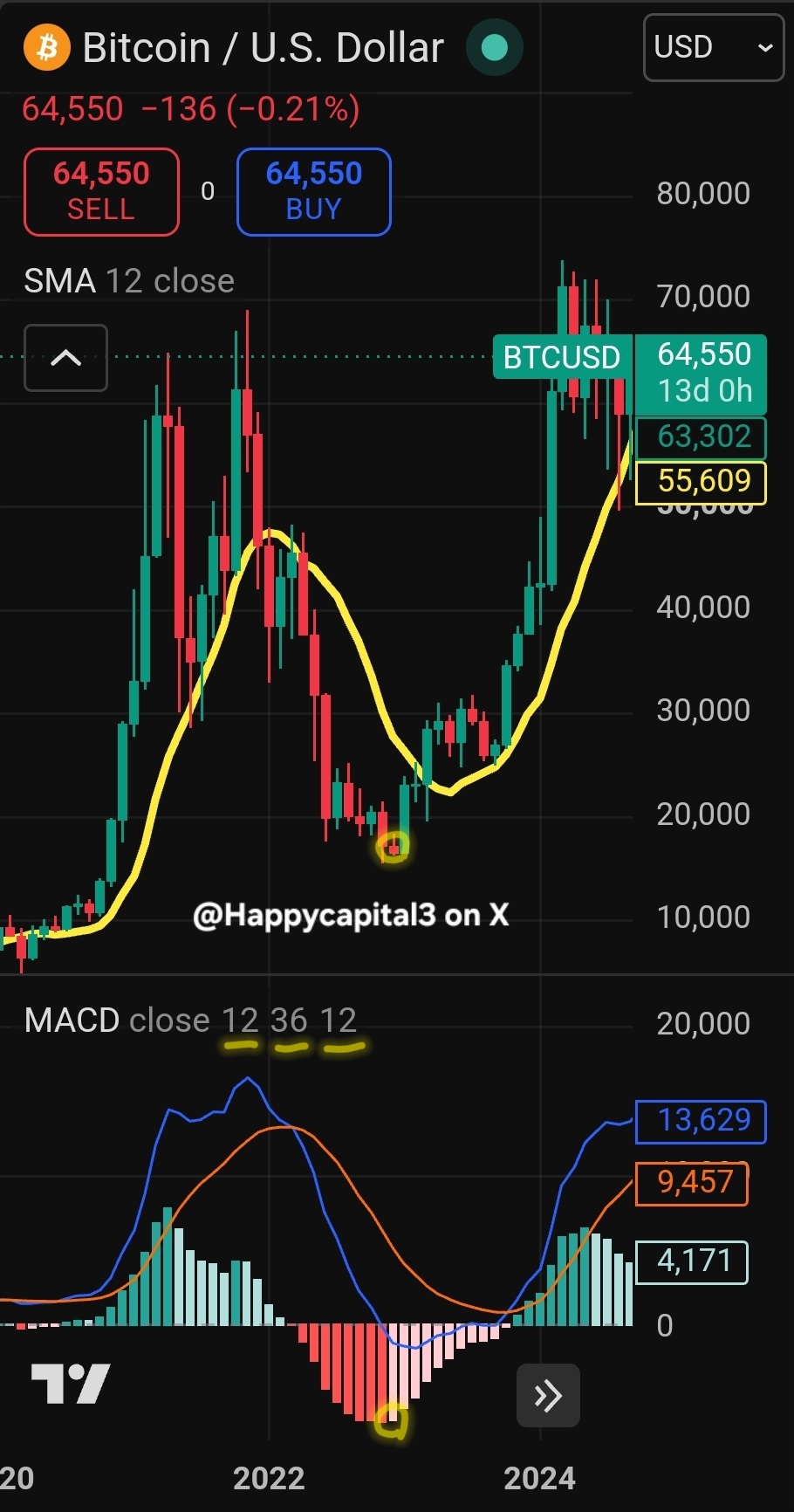Open the SMA 12 close indicator settings
Viewport: 794px width, 1512px height.
tap(129, 281)
